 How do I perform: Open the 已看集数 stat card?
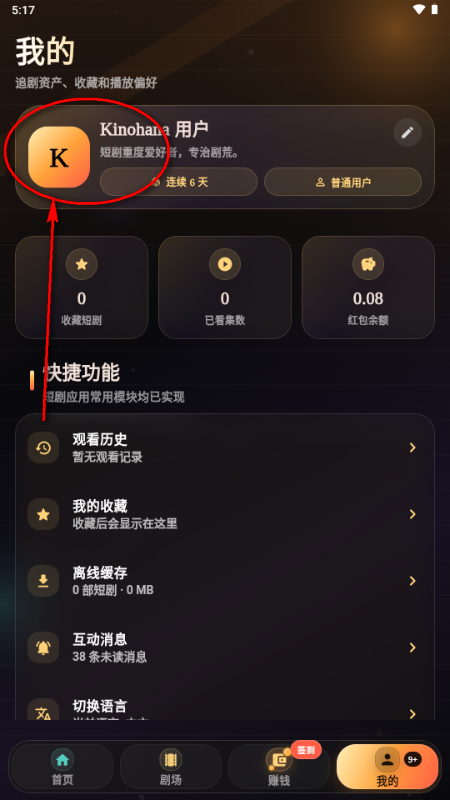coord(225,287)
